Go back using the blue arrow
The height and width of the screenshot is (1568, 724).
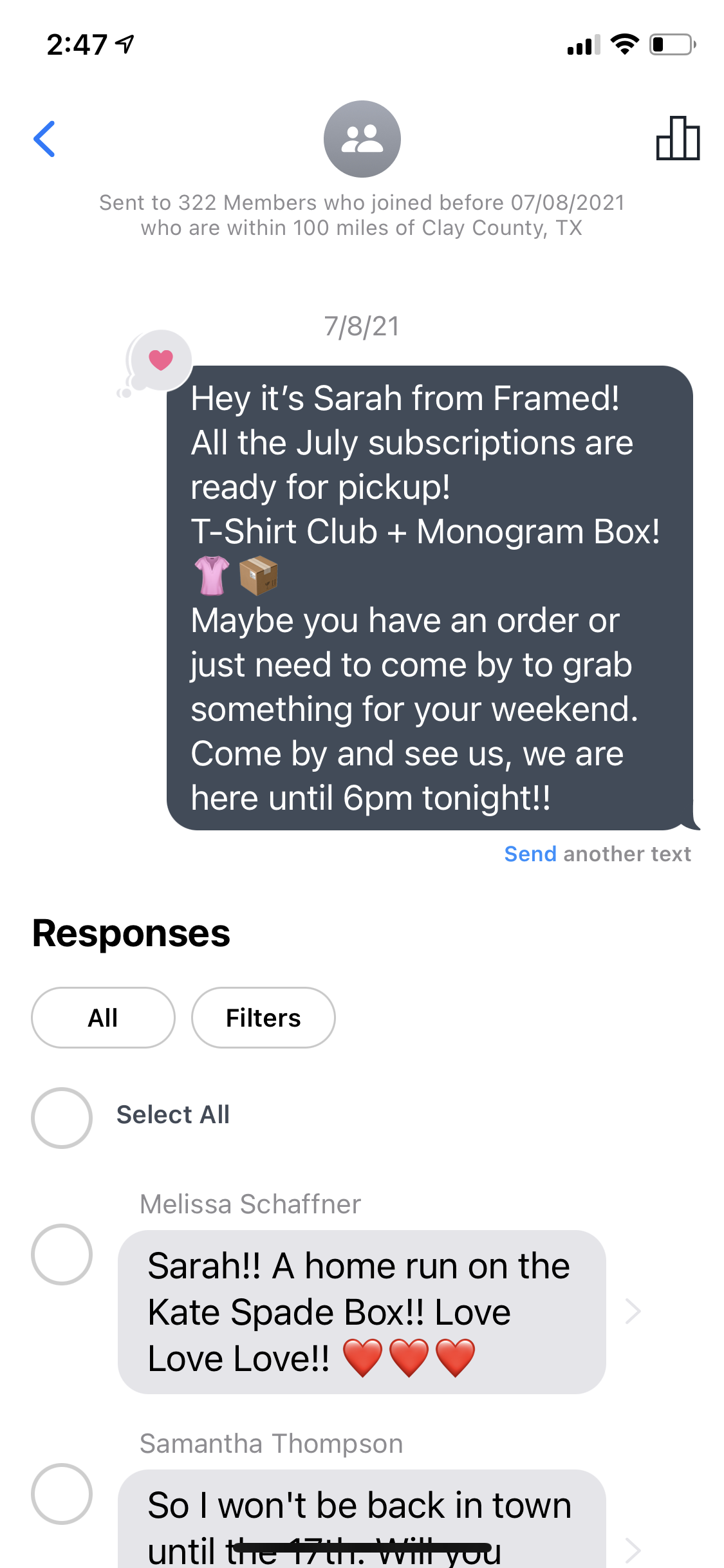click(44, 139)
